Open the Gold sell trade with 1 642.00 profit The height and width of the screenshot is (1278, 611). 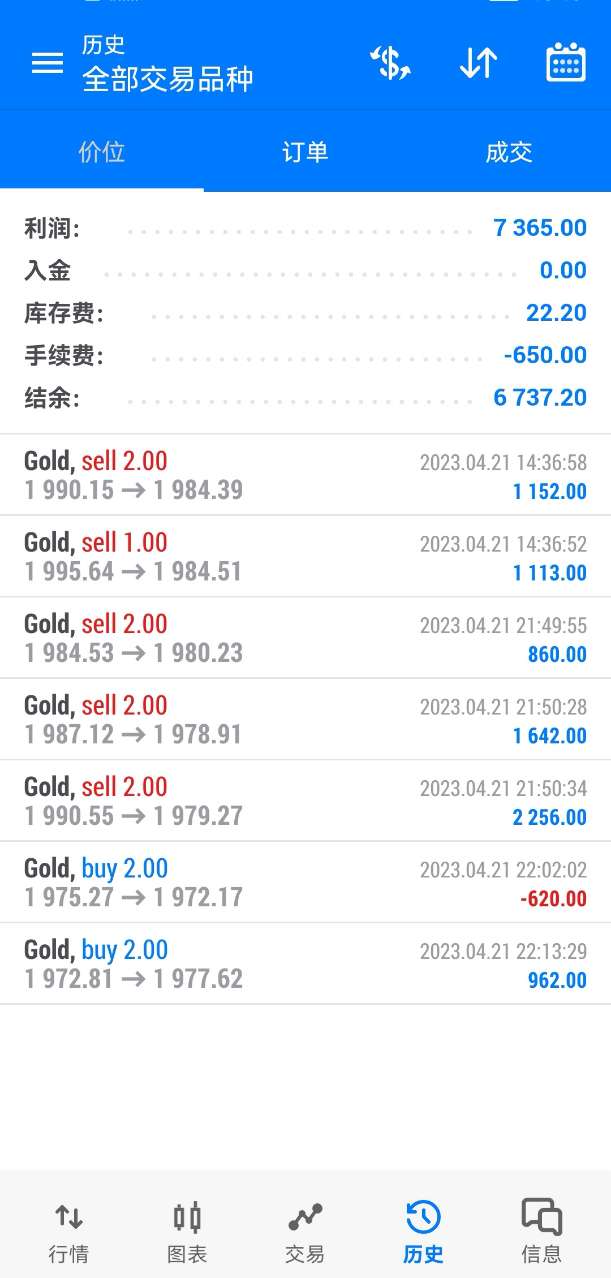[305, 720]
